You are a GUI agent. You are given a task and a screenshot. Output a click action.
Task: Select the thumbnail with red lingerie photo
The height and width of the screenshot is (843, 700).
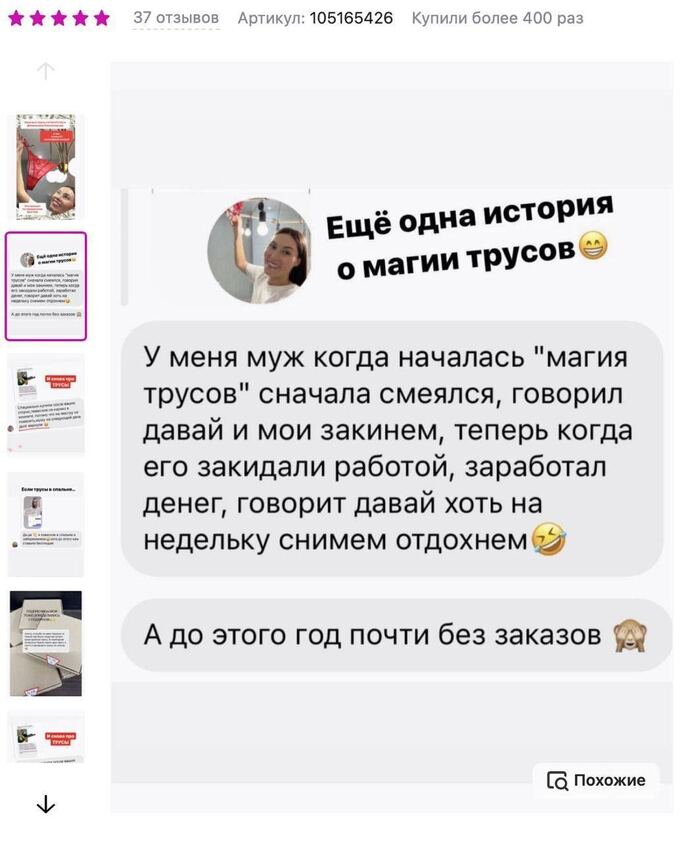point(46,166)
